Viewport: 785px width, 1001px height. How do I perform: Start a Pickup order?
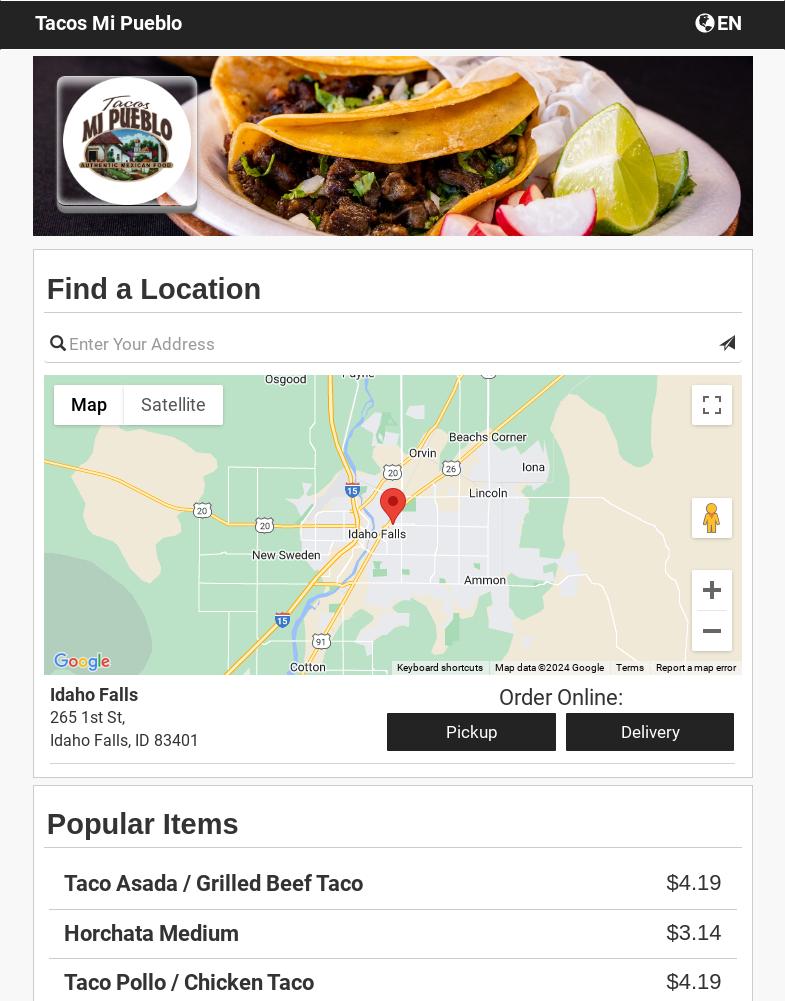471,732
